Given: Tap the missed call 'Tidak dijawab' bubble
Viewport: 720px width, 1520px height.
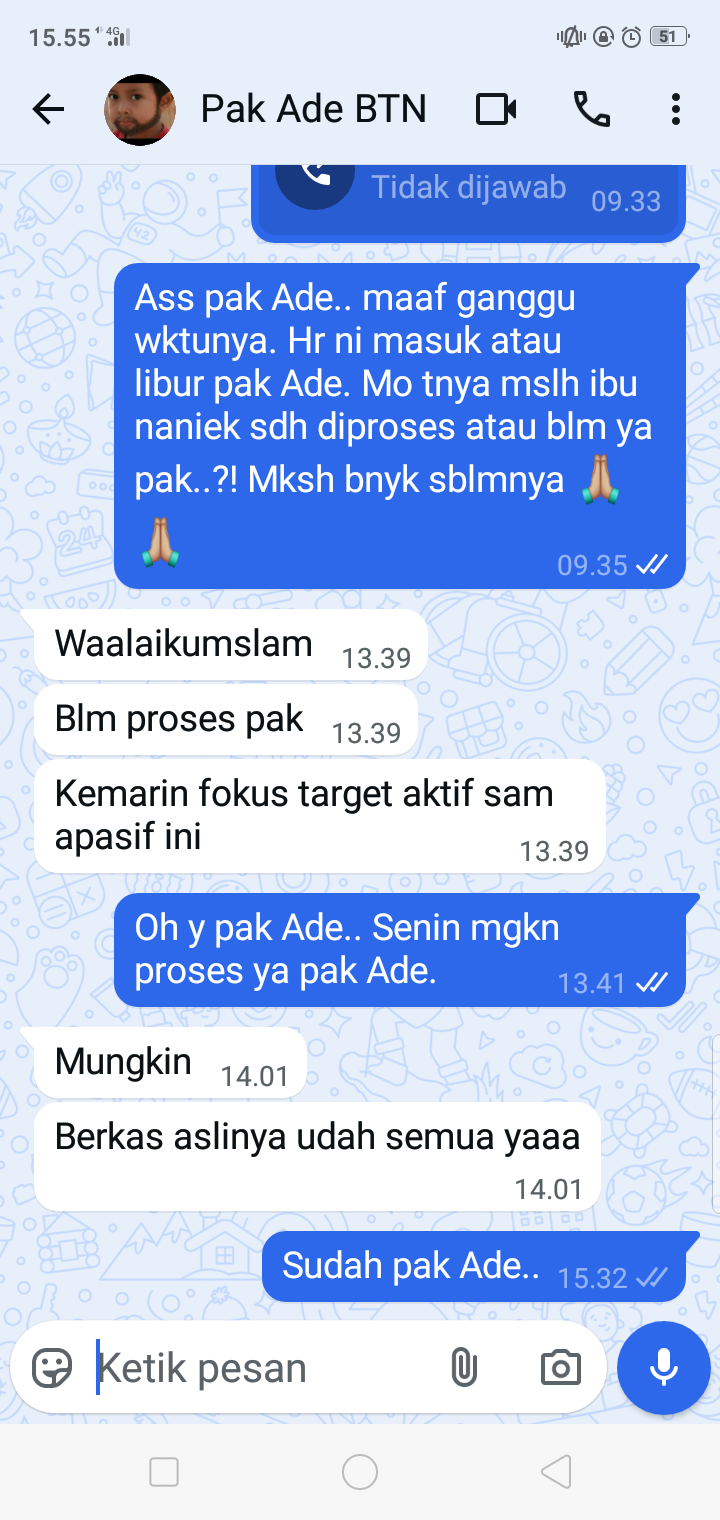Looking at the screenshot, I should pyautogui.click(x=468, y=195).
